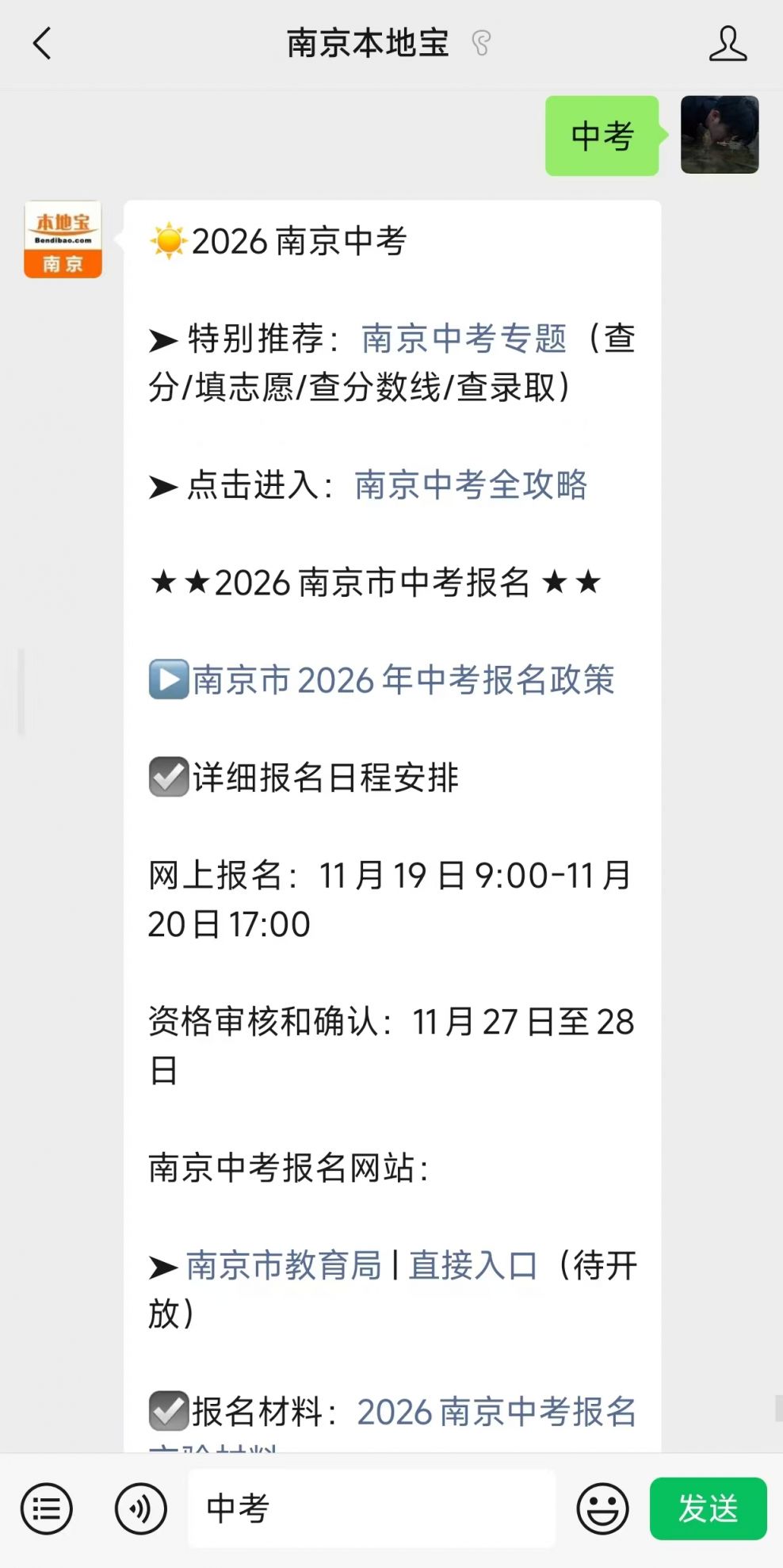The height and width of the screenshot is (1568, 783).
Task: Focus the message input field
Action: tap(371, 1509)
